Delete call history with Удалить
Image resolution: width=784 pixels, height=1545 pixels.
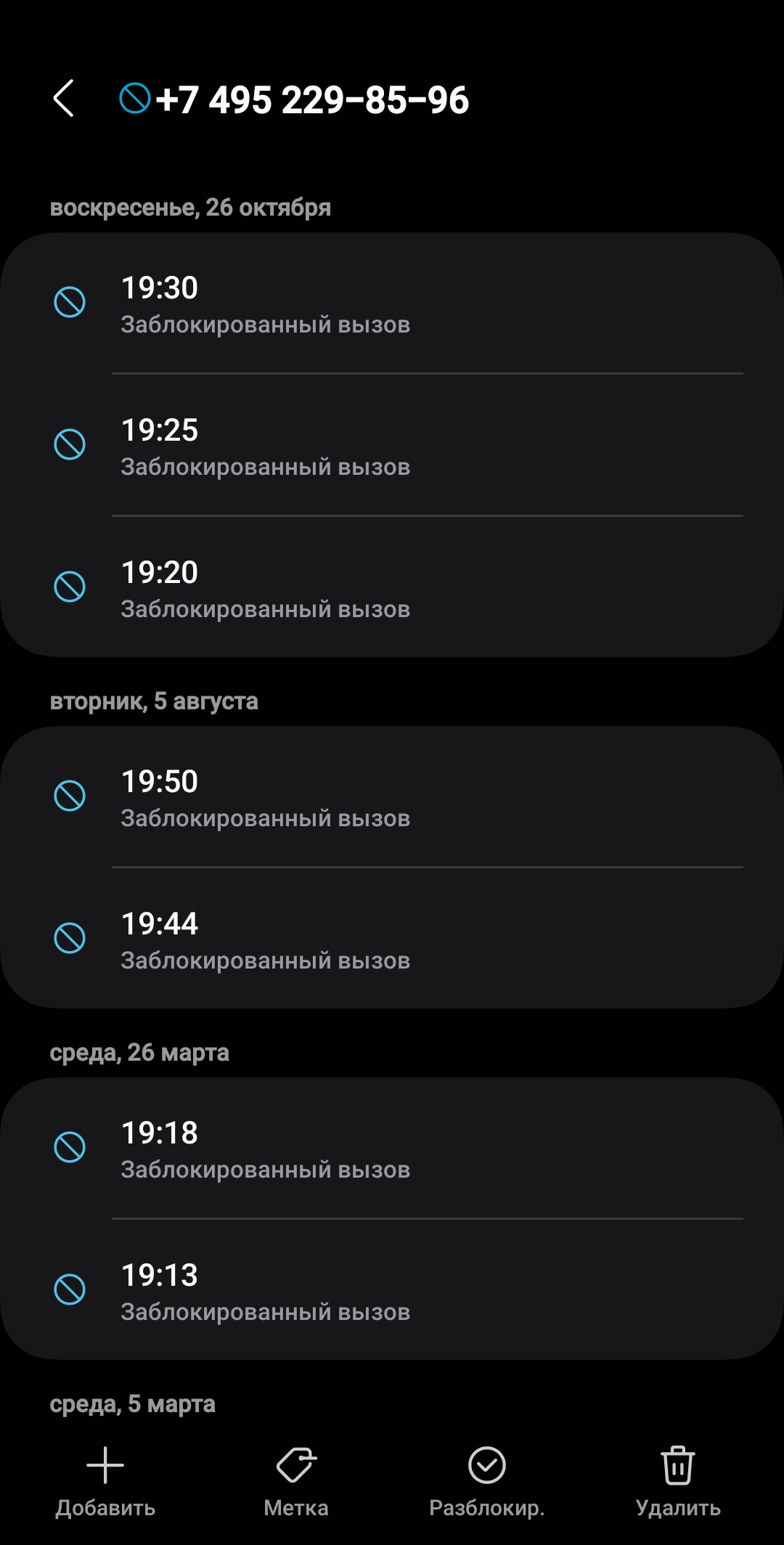click(678, 1481)
